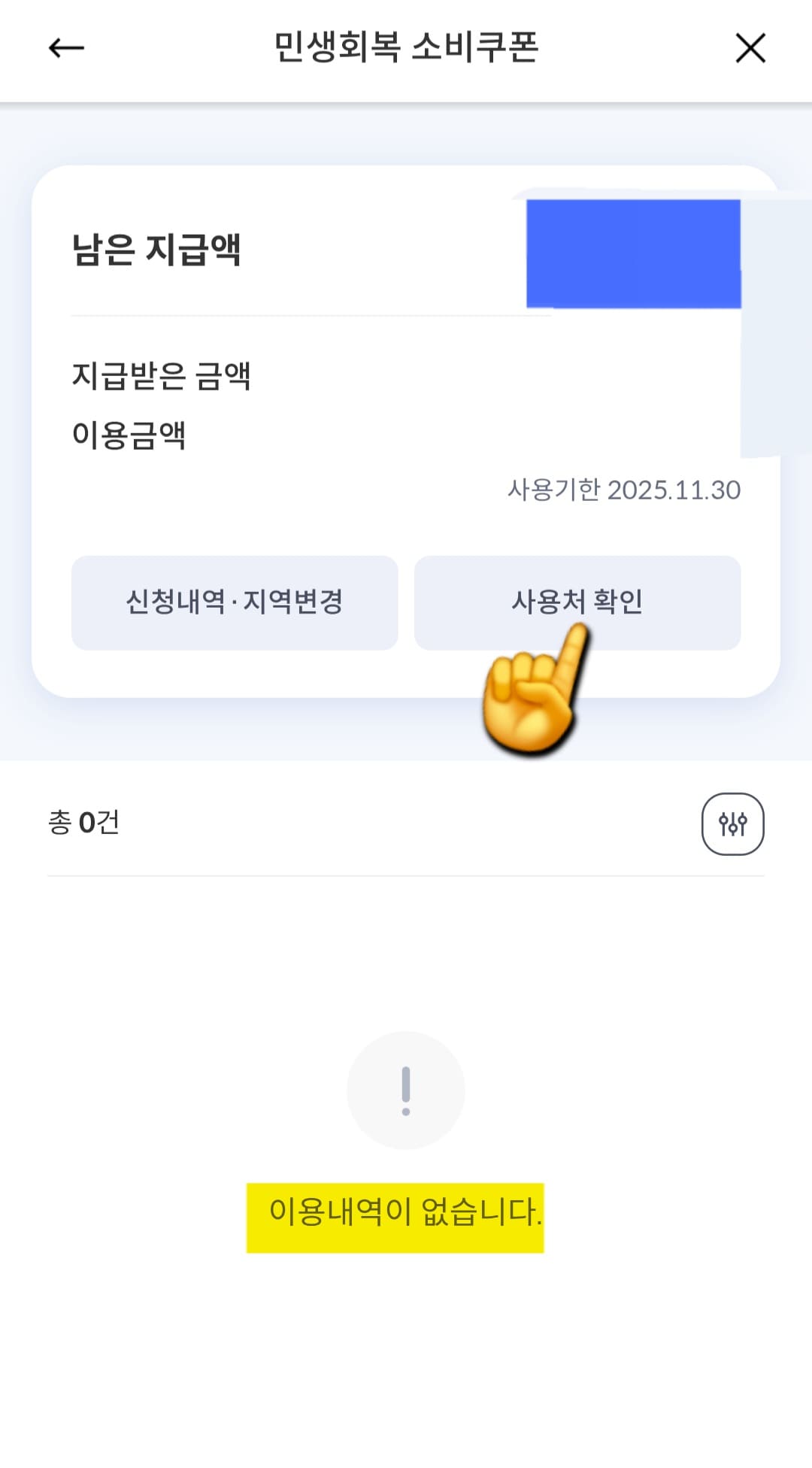Tap 신청내역·지역변경 button

(233, 602)
